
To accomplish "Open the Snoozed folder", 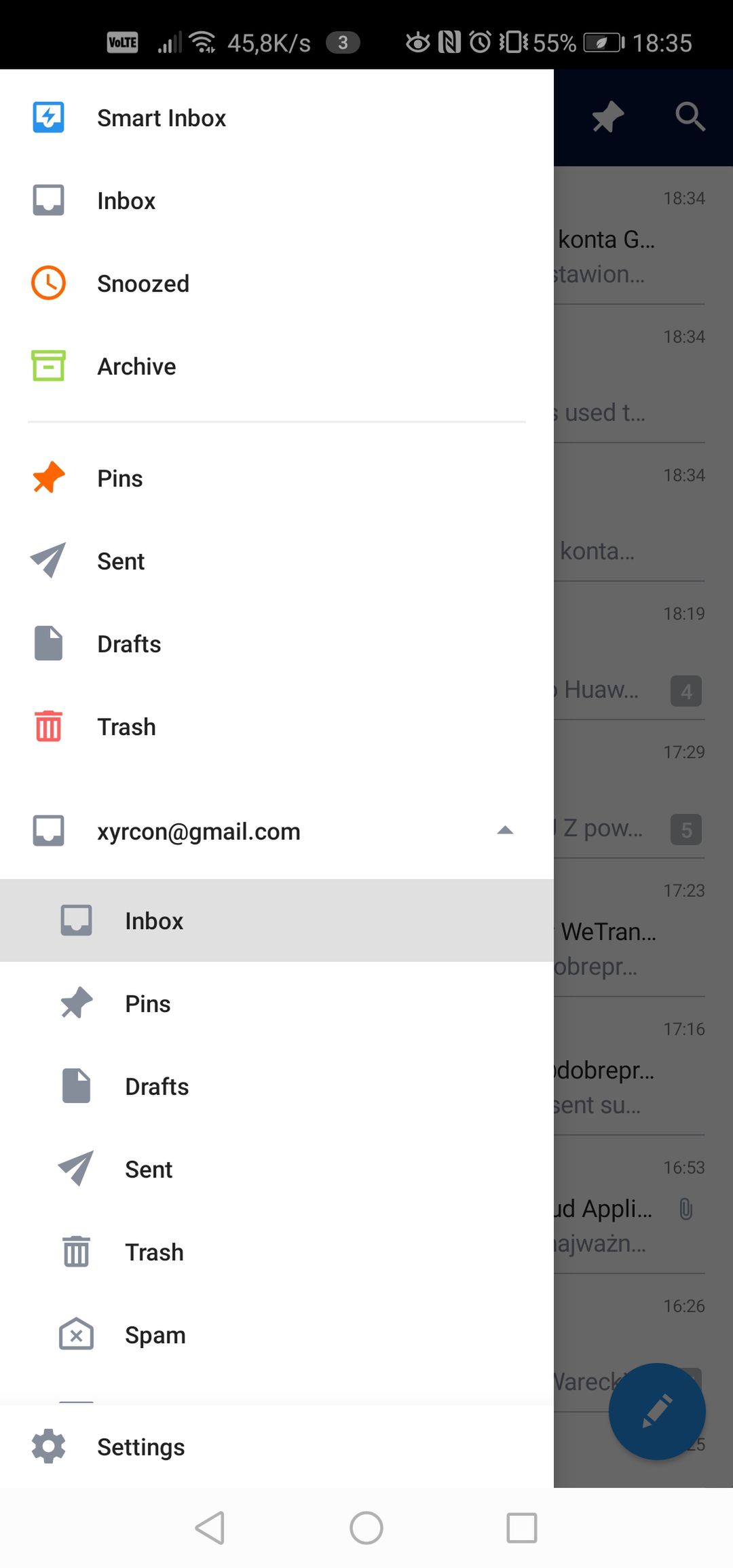I will click(277, 284).
